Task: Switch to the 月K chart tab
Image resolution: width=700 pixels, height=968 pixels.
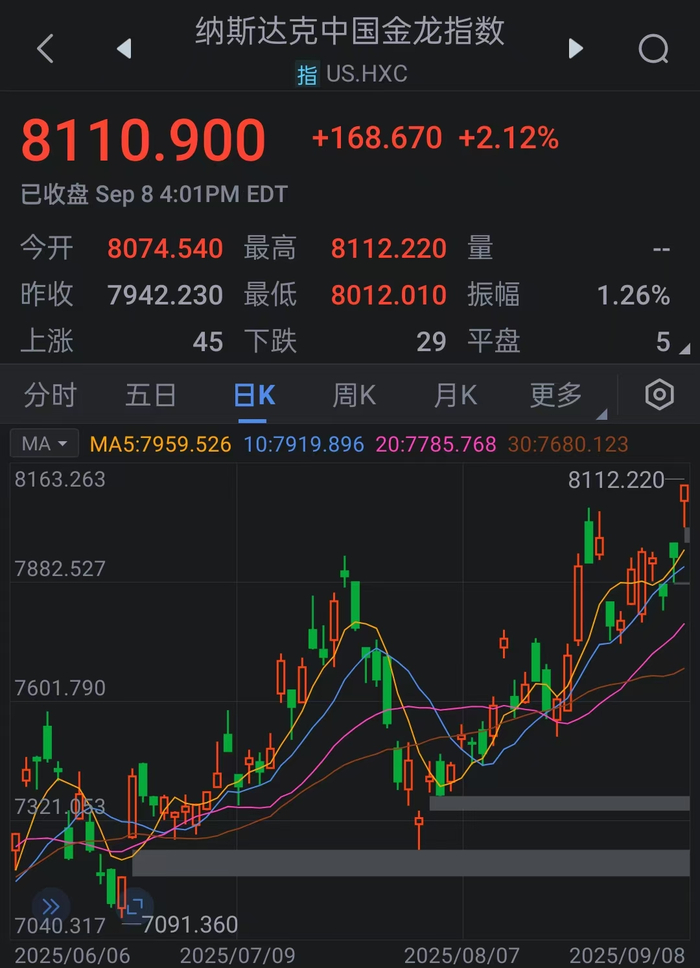Action: pos(455,395)
